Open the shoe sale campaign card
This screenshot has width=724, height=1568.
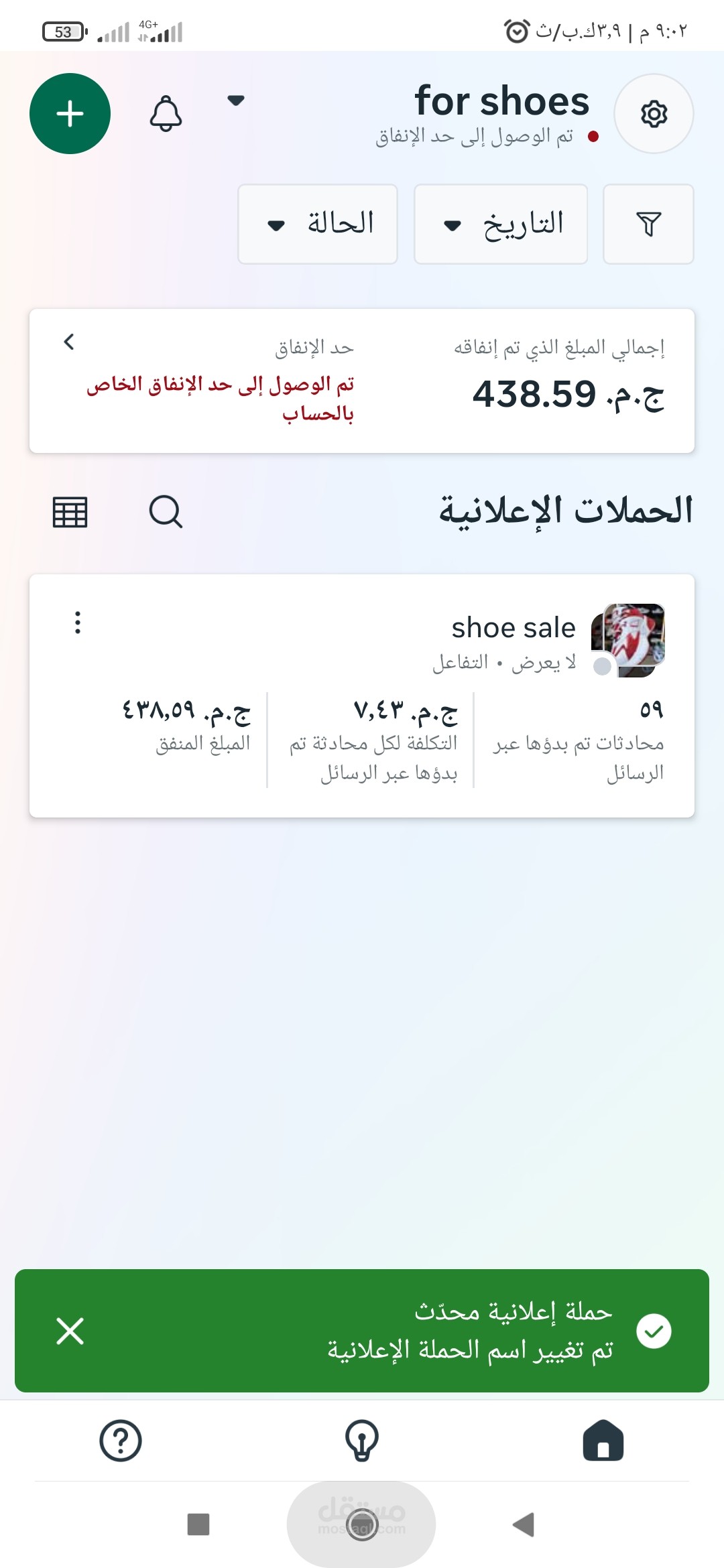(x=362, y=696)
